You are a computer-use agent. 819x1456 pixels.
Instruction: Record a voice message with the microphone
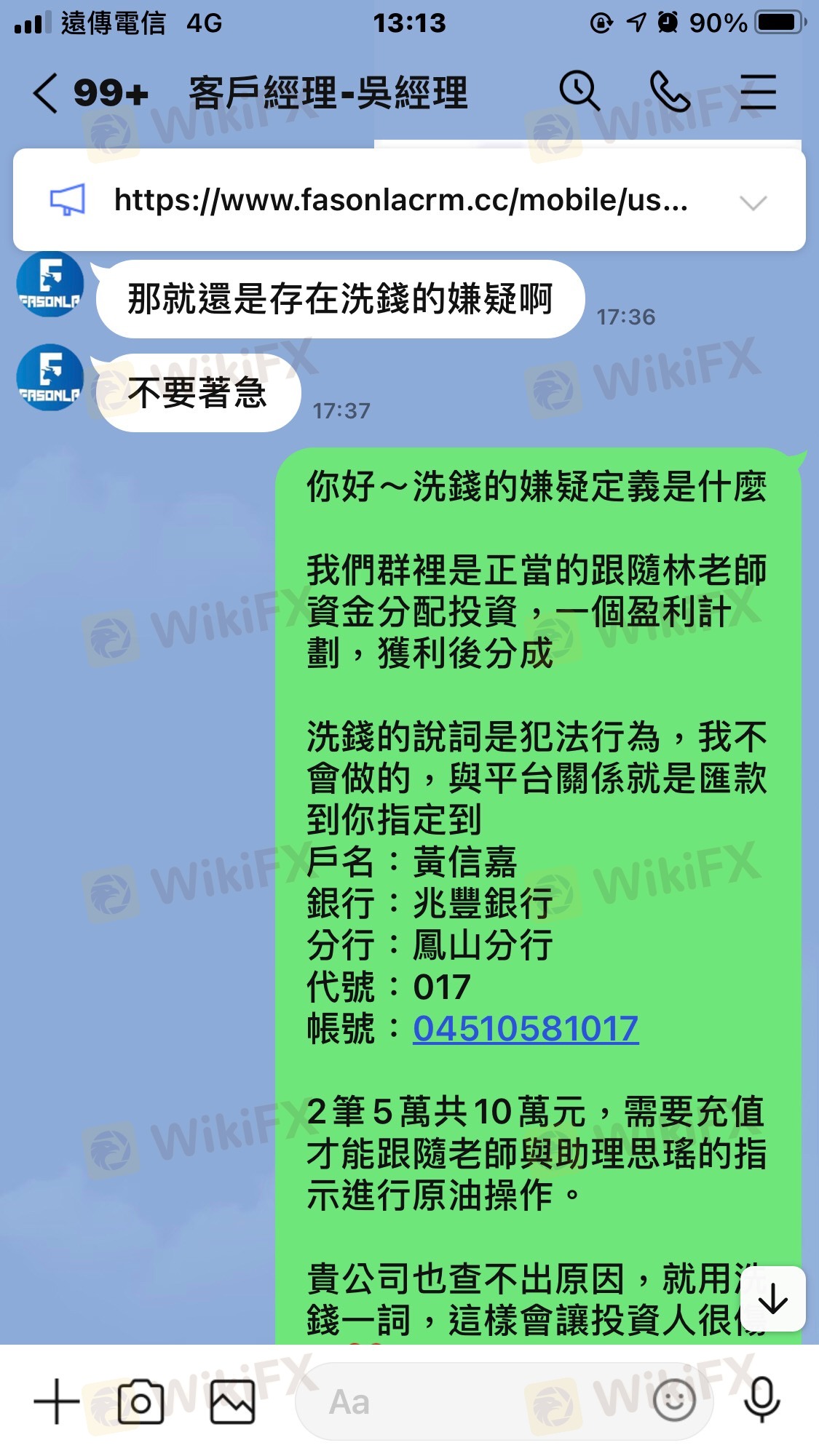(762, 1400)
